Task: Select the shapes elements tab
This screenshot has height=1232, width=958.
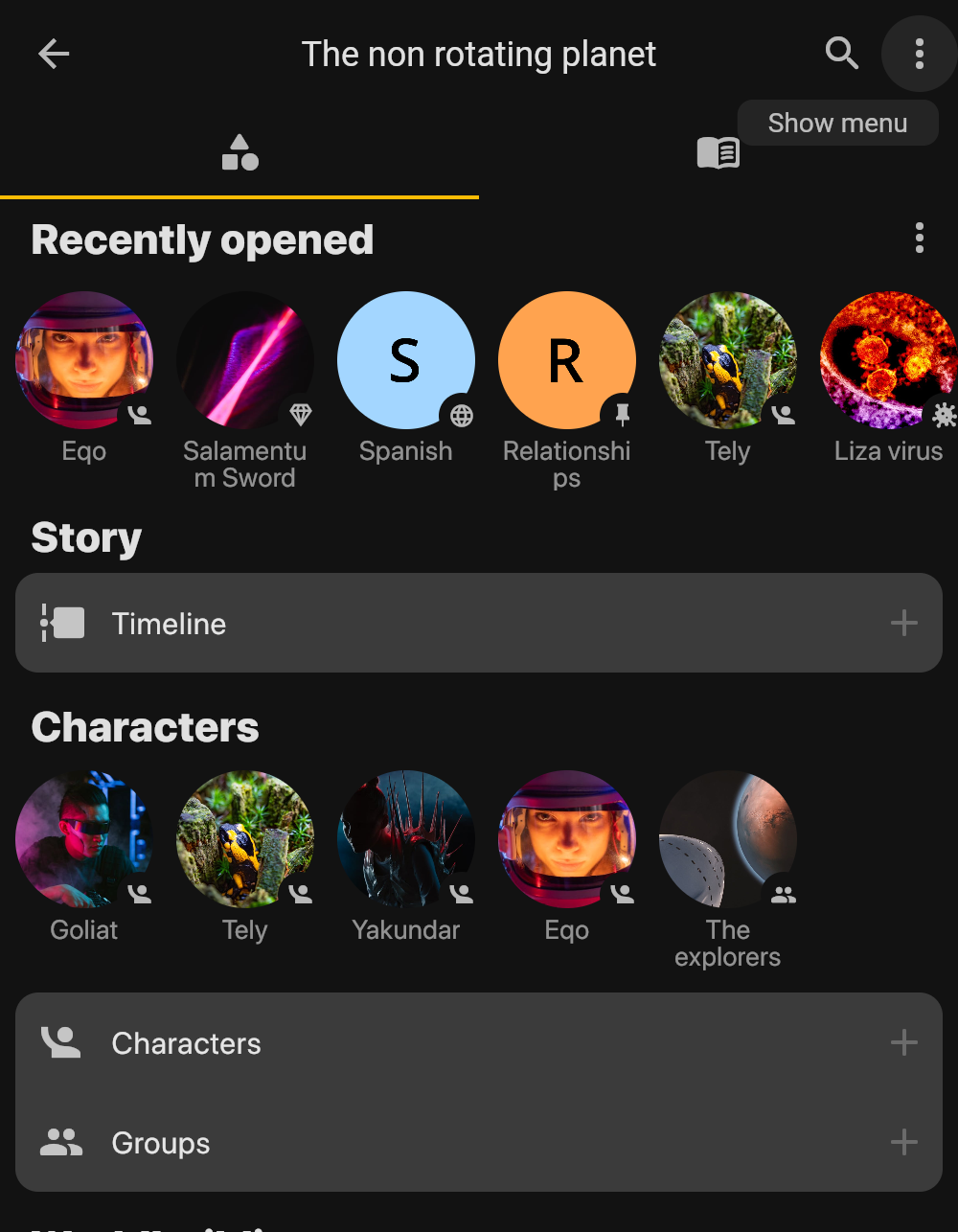Action: (239, 152)
